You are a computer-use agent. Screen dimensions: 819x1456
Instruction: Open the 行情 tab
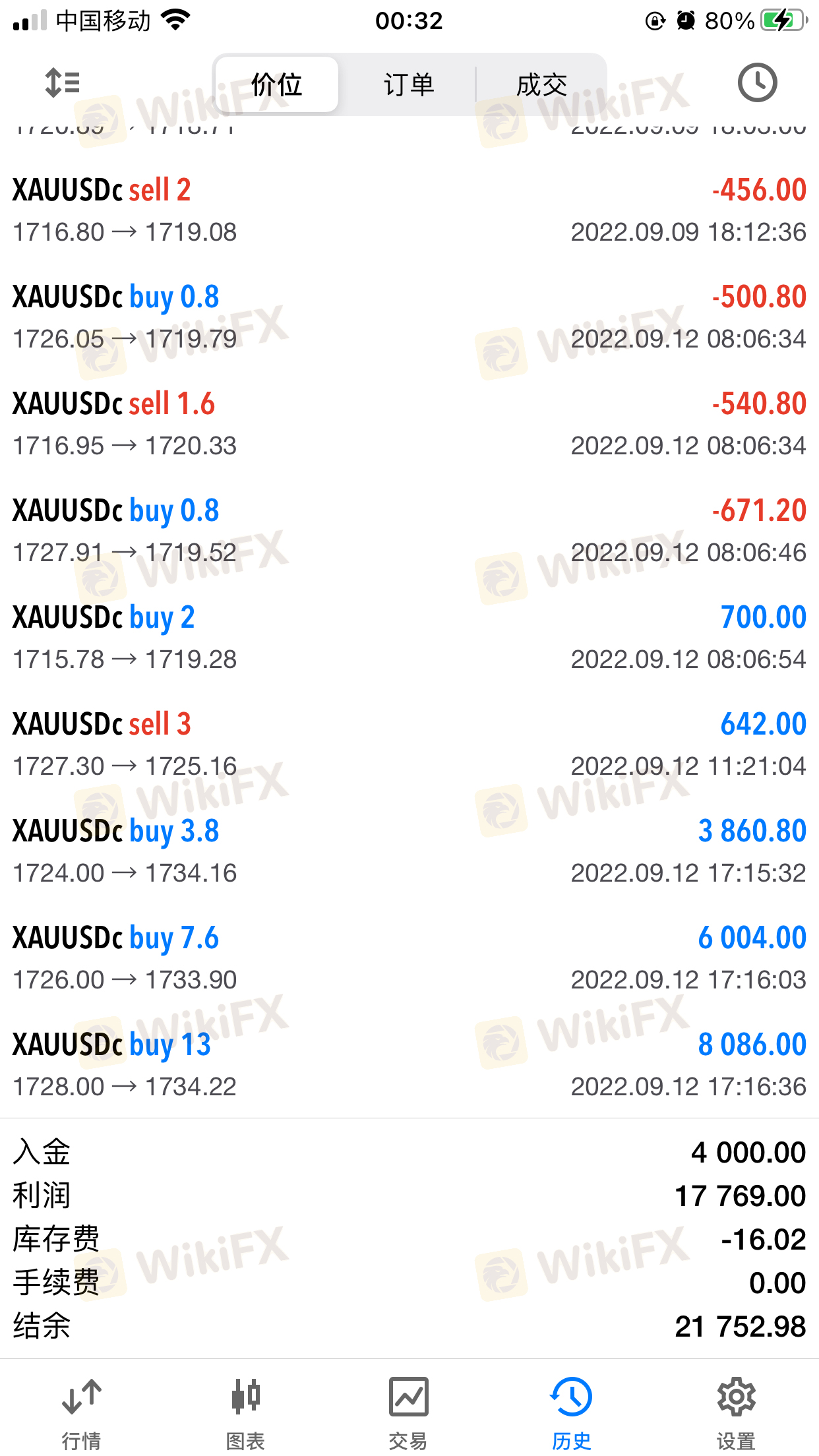(82, 1412)
